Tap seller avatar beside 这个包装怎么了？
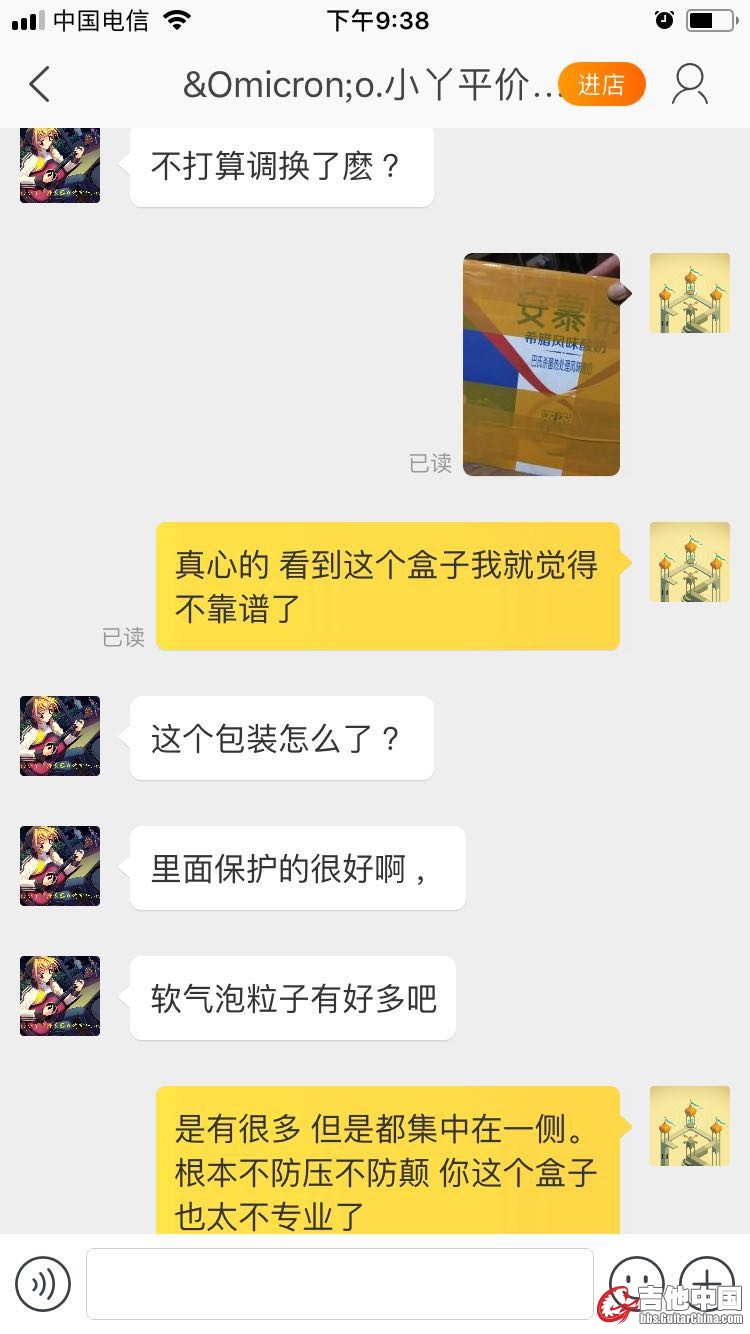The image size is (750, 1334). [x=60, y=736]
